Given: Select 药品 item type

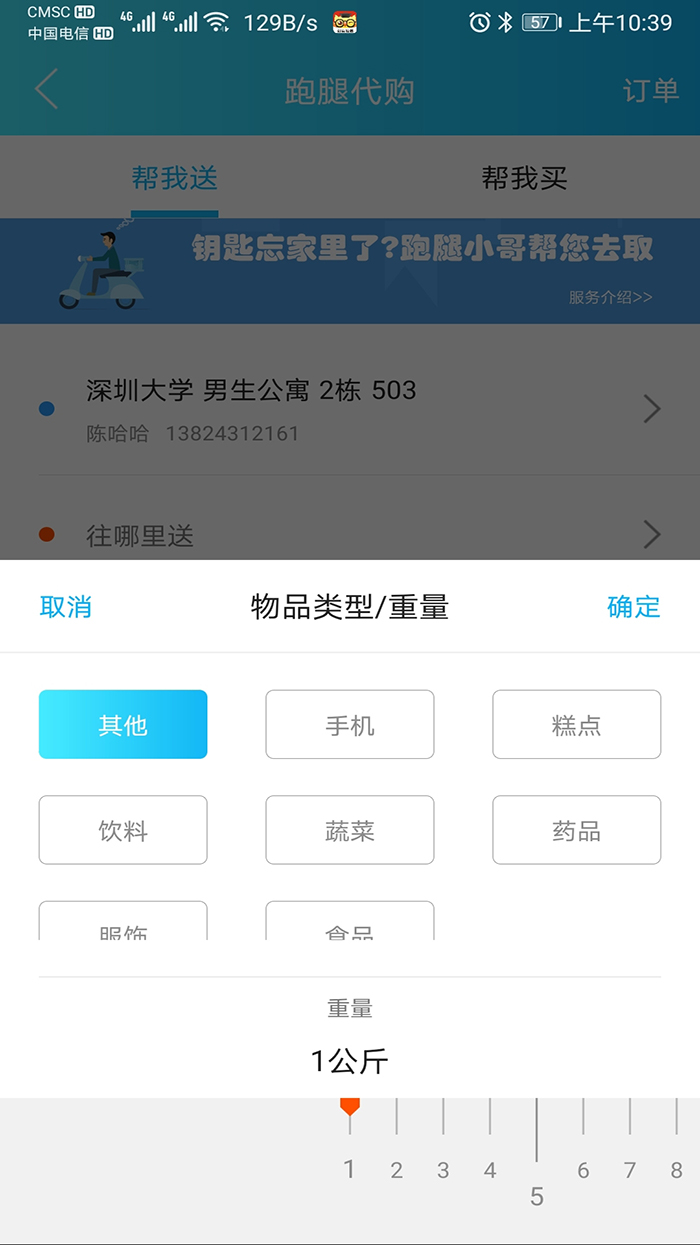Looking at the screenshot, I should pyautogui.click(x=577, y=830).
